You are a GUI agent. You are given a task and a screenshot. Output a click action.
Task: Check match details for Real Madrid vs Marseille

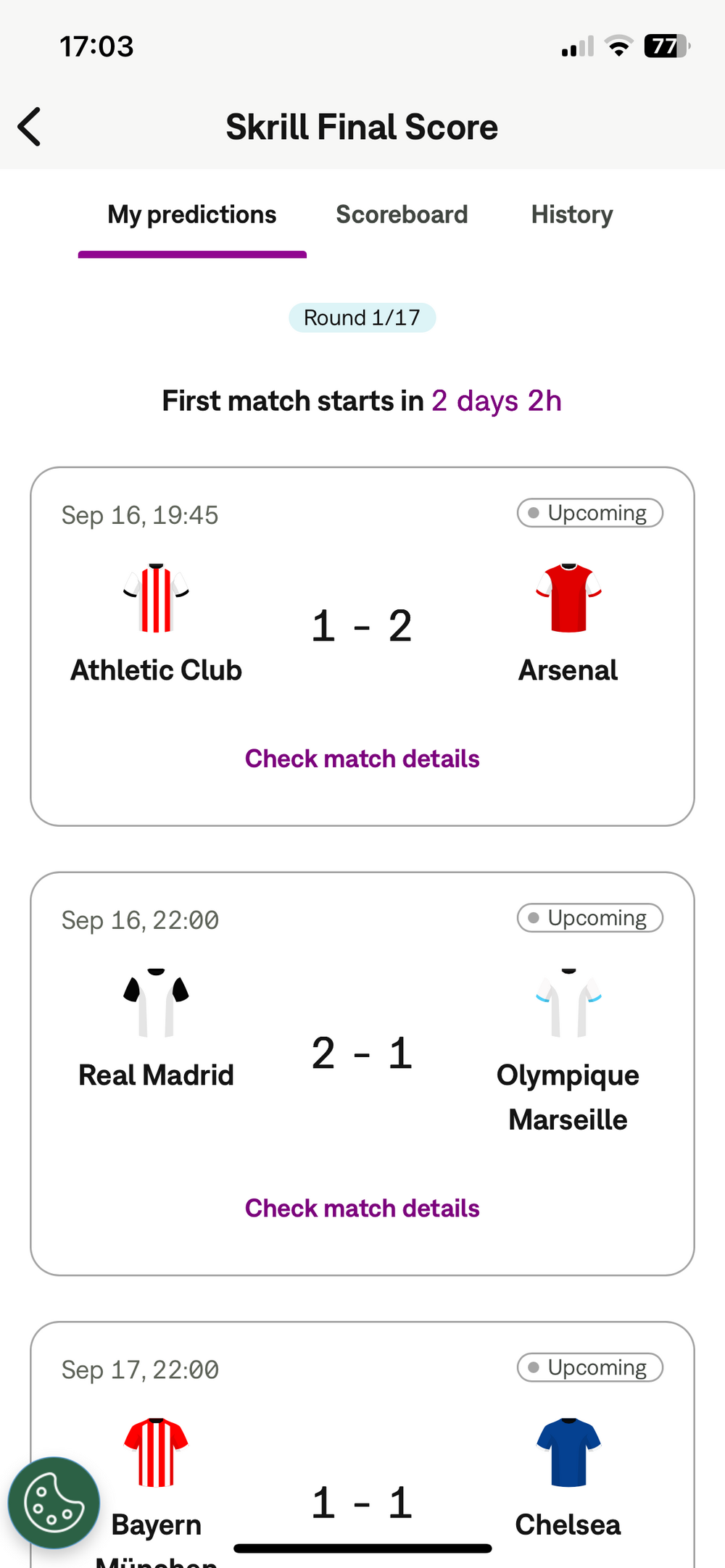pos(362,1208)
